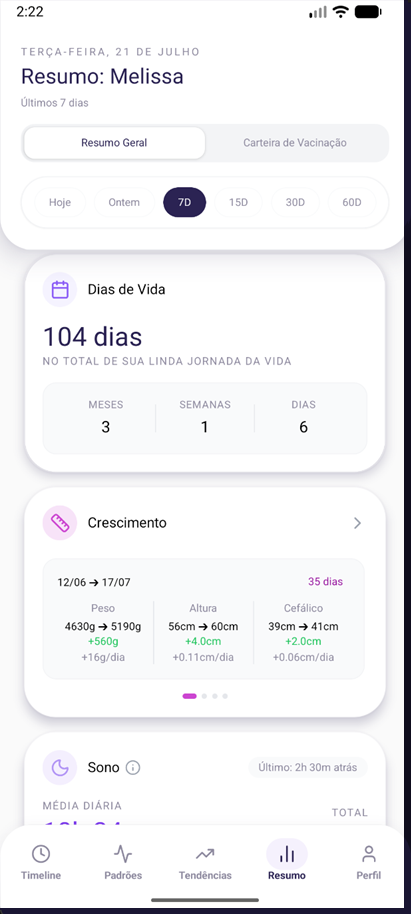Open the Timeline tab

[x=41, y=863]
